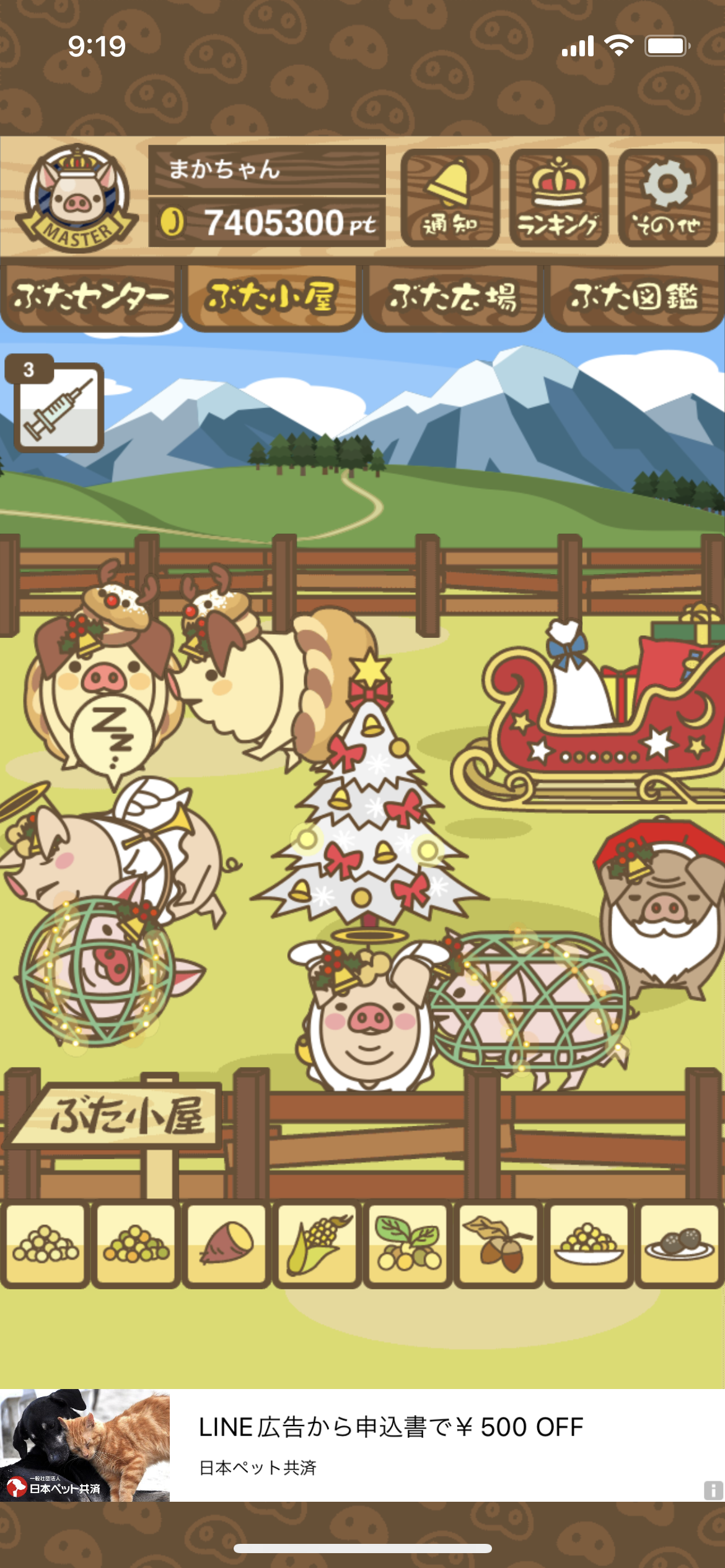Viewport: 725px width, 1568px height.
Task: Open the 日本ペット共済 ad banner
Action: point(362,1445)
